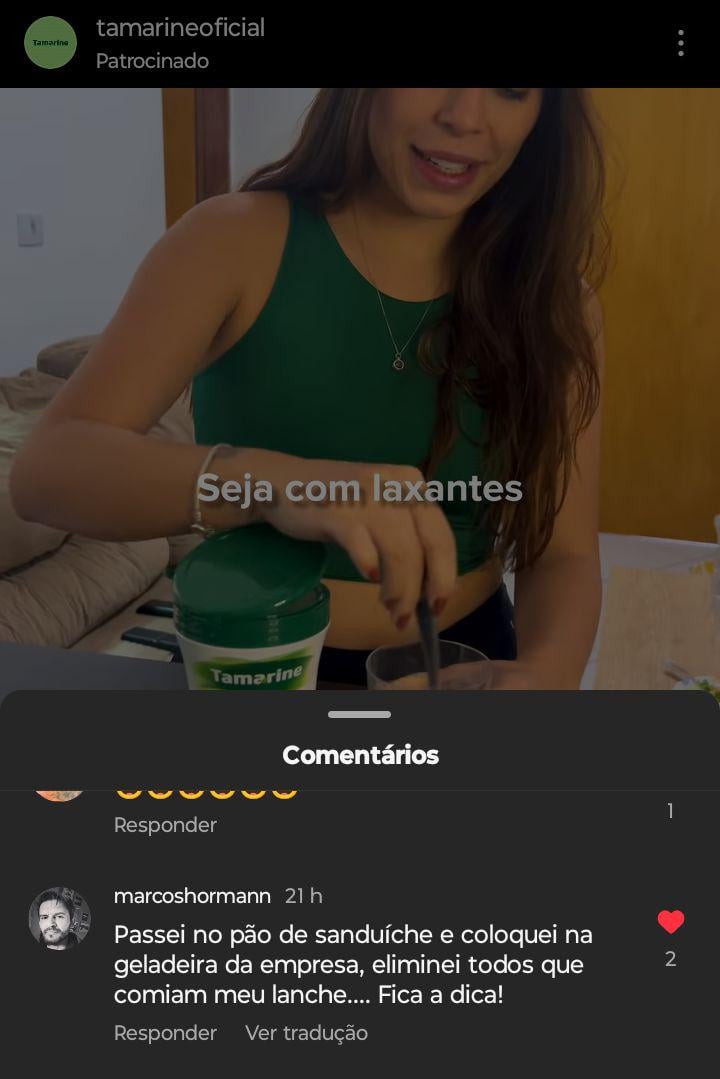Open the tamarineoficial profile picture
Image resolution: width=720 pixels, height=1079 pixels.
(x=50, y=43)
